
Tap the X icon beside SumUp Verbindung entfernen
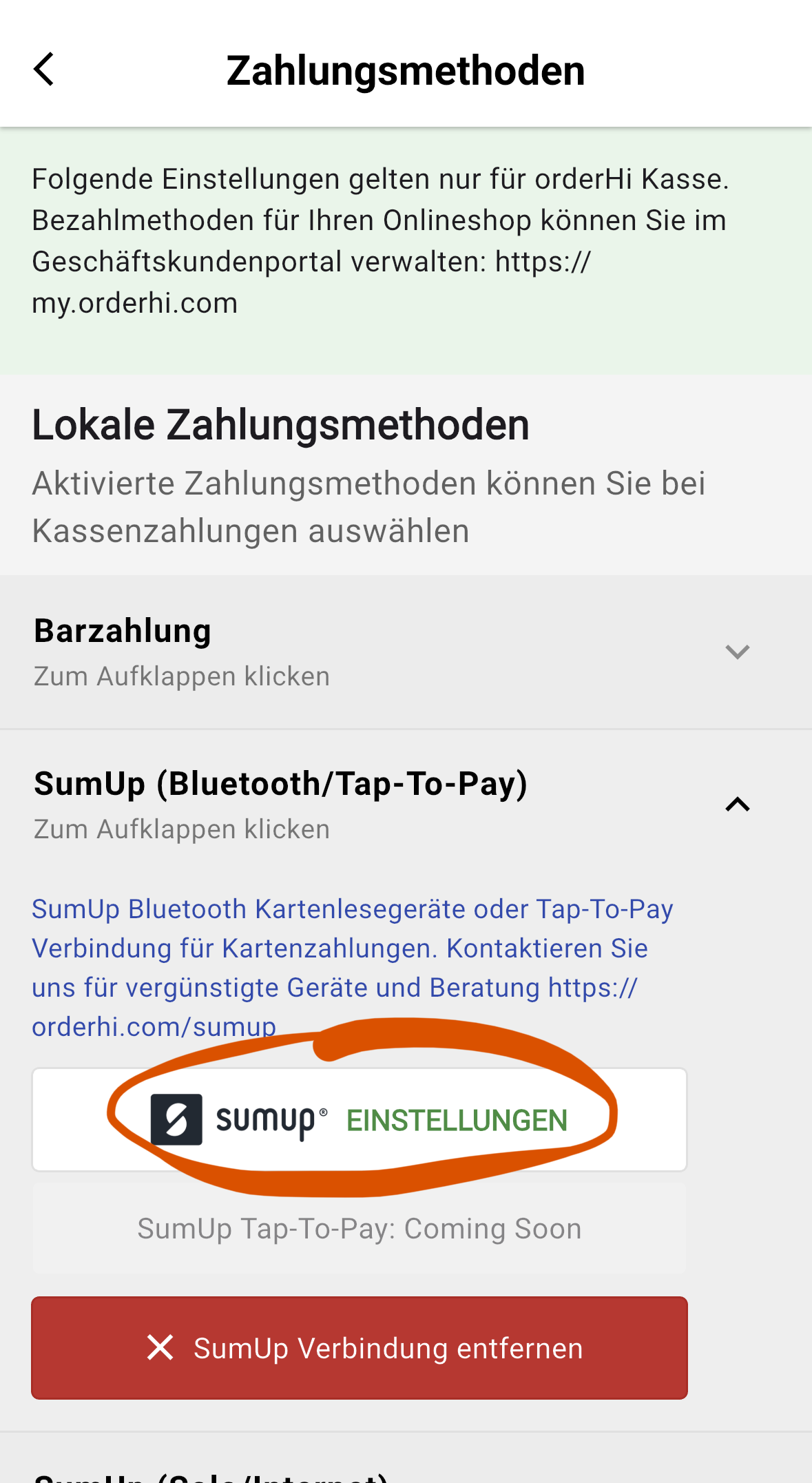pos(159,1348)
